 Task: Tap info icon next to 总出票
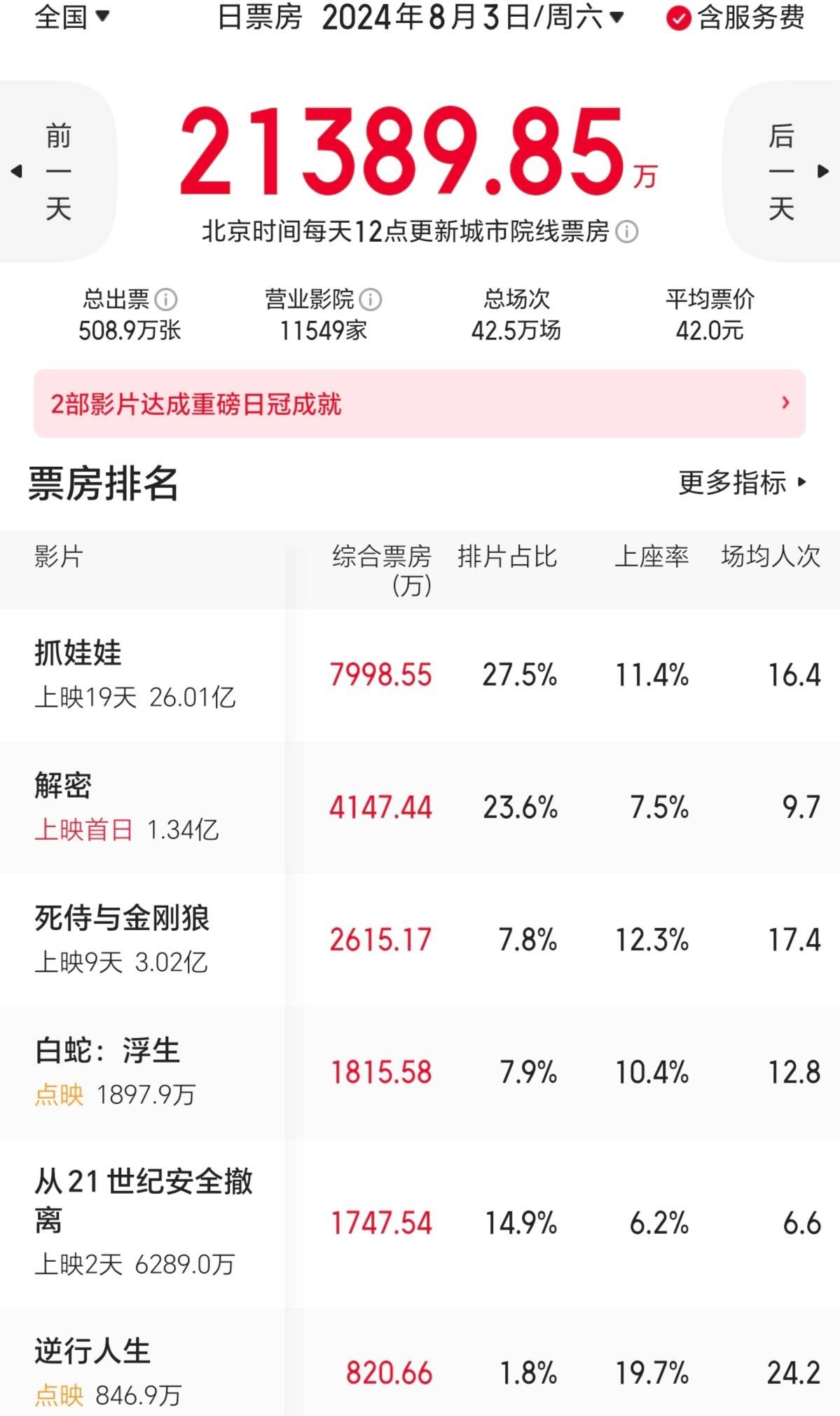166,300
